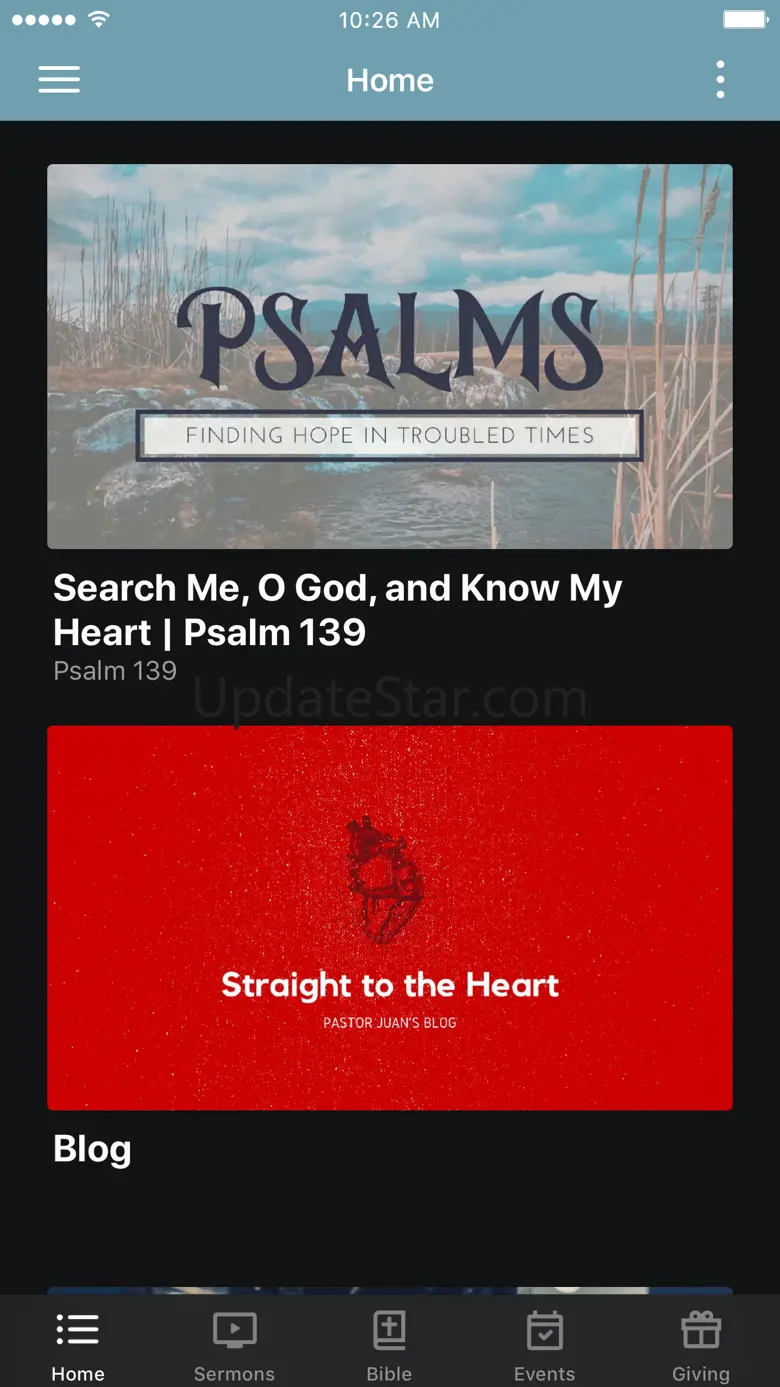Viewport: 780px width, 1387px height.
Task: Open the hamburger drawer menu
Action: pos(59,80)
